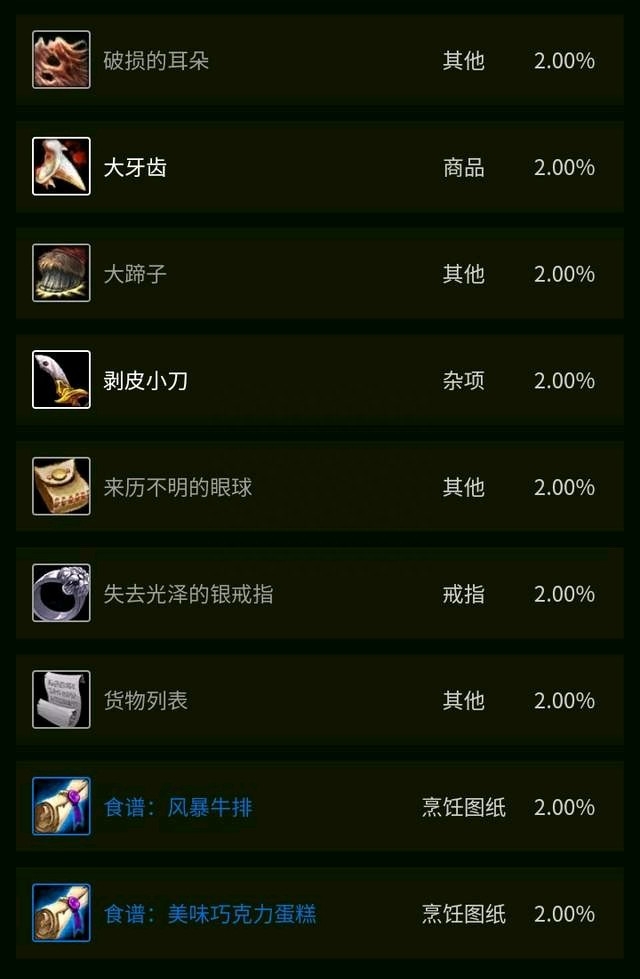Image resolution: width=640 pixels, height=979 pixels.
Task: Tap the 失去光泽的银戒指 ring row
Action: (x=188, y=594)
